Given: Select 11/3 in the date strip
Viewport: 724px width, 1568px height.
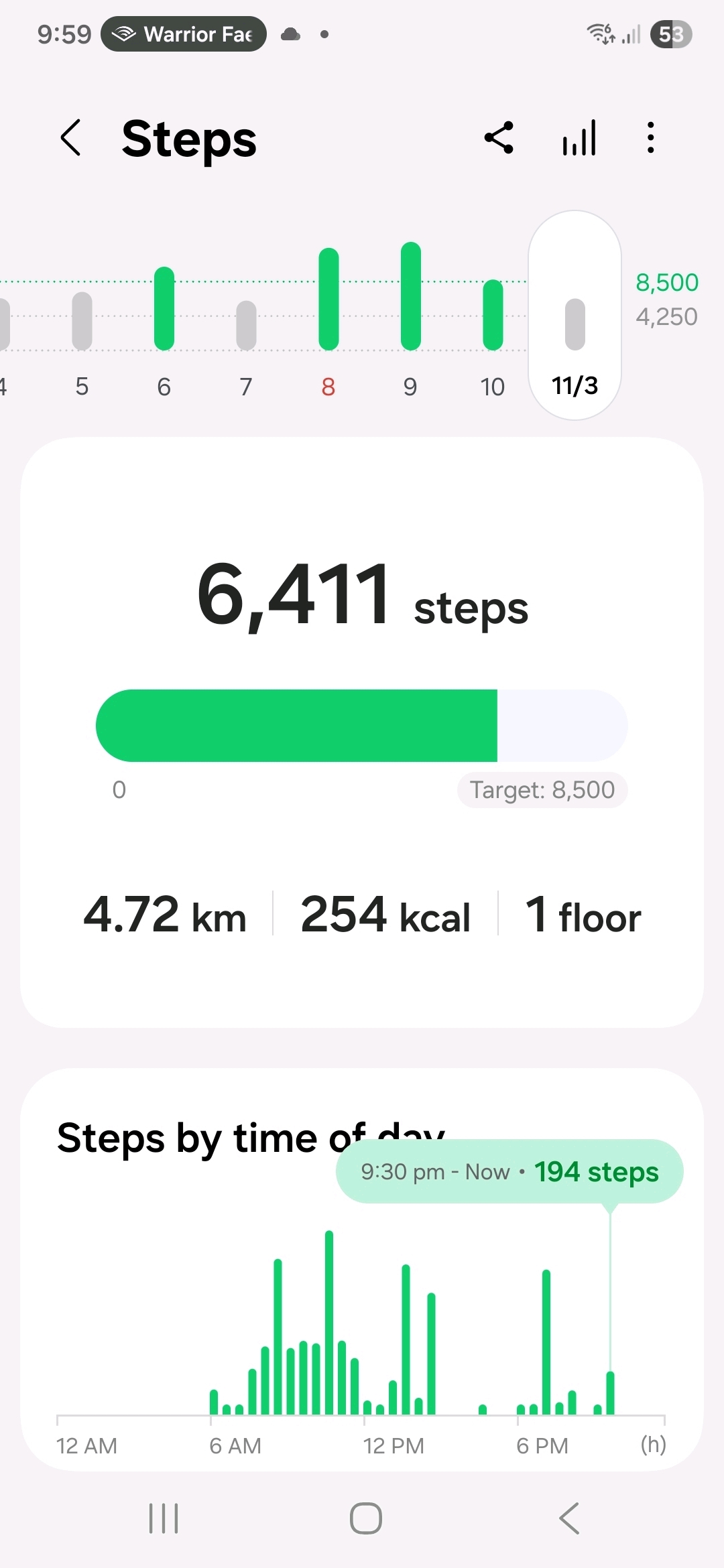Looking at the screenshot, I should (x=575, y=335).
